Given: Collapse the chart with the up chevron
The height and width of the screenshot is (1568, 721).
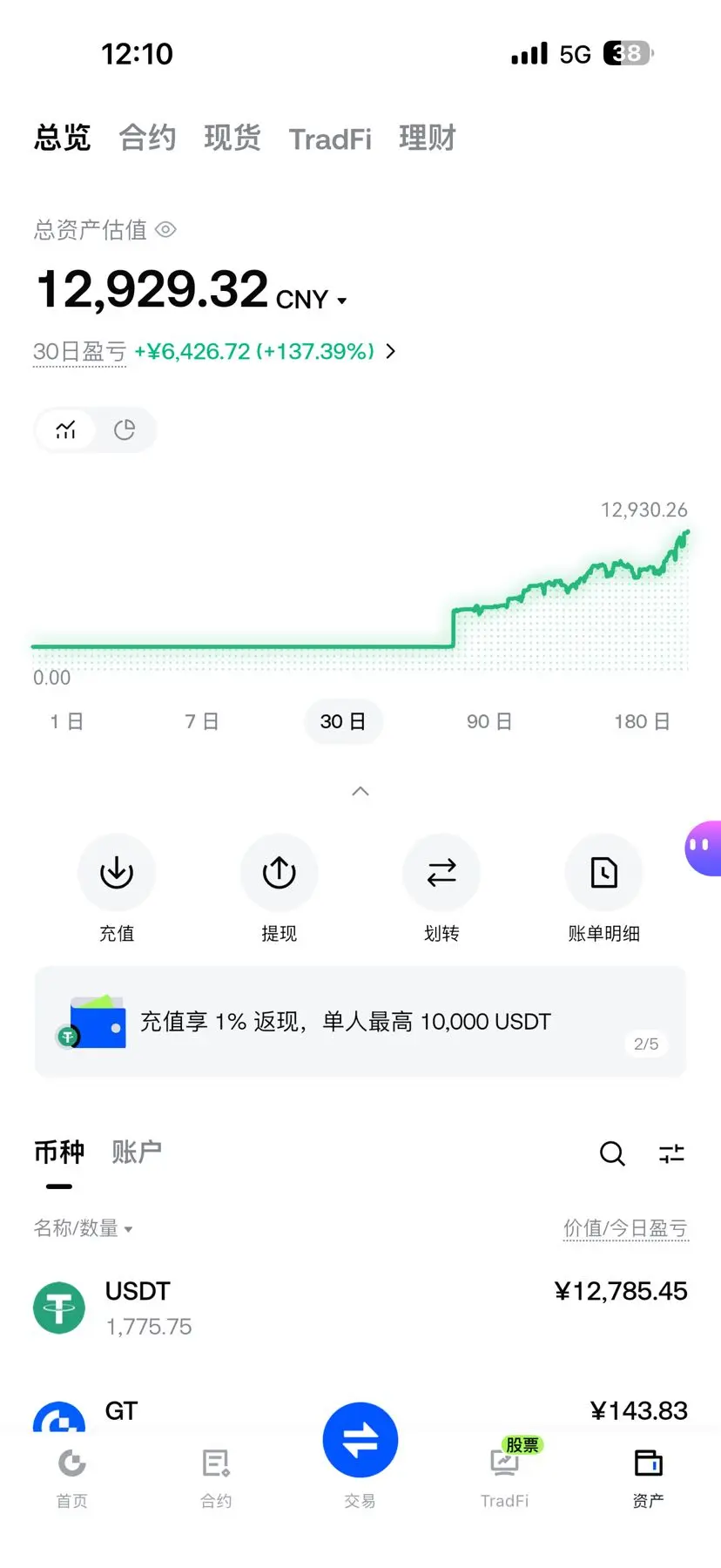Looking at the screenshot, I should (x=360, y=791).
